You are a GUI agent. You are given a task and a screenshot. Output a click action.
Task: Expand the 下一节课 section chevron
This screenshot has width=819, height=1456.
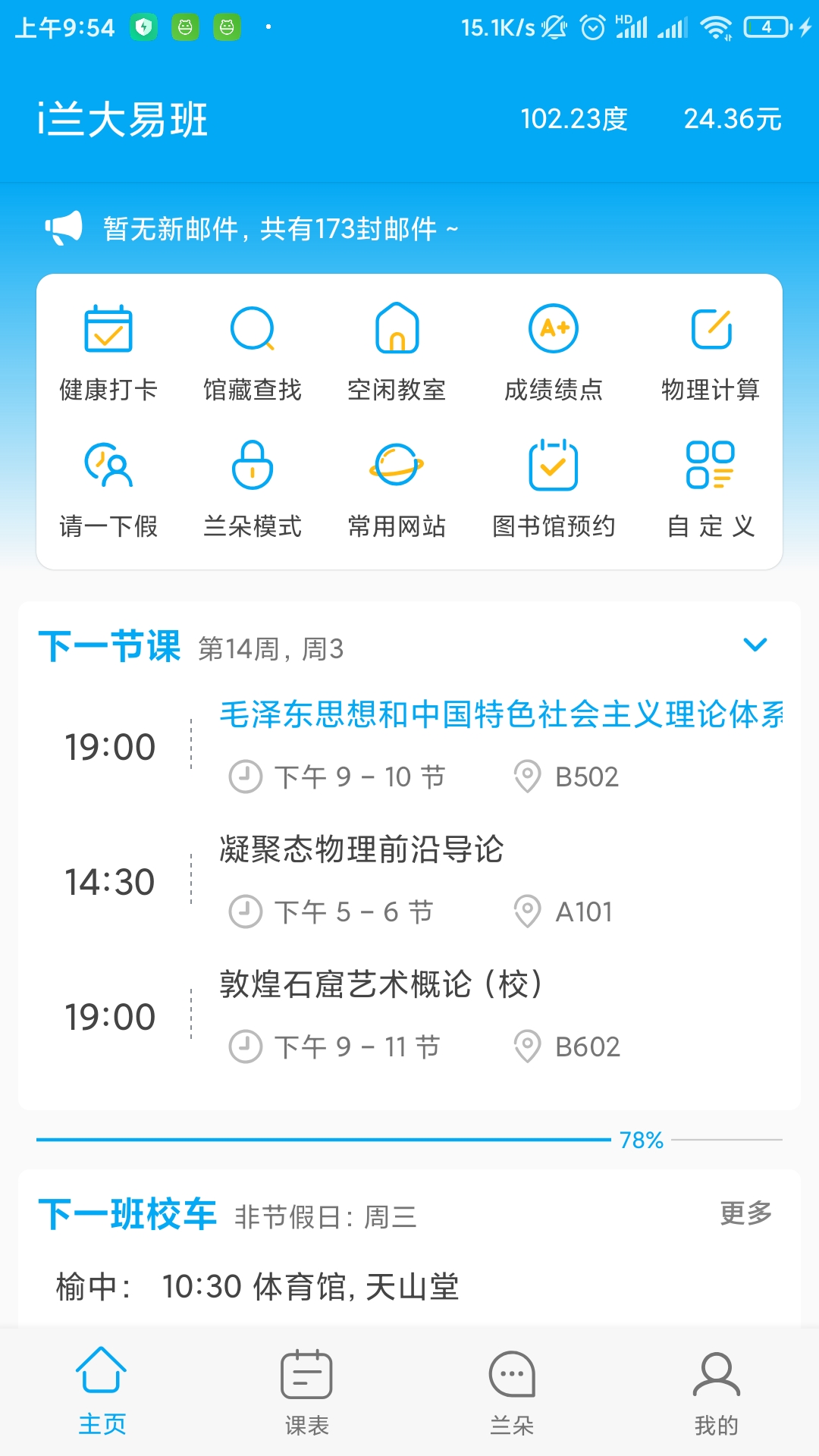(x=755, y=645)
